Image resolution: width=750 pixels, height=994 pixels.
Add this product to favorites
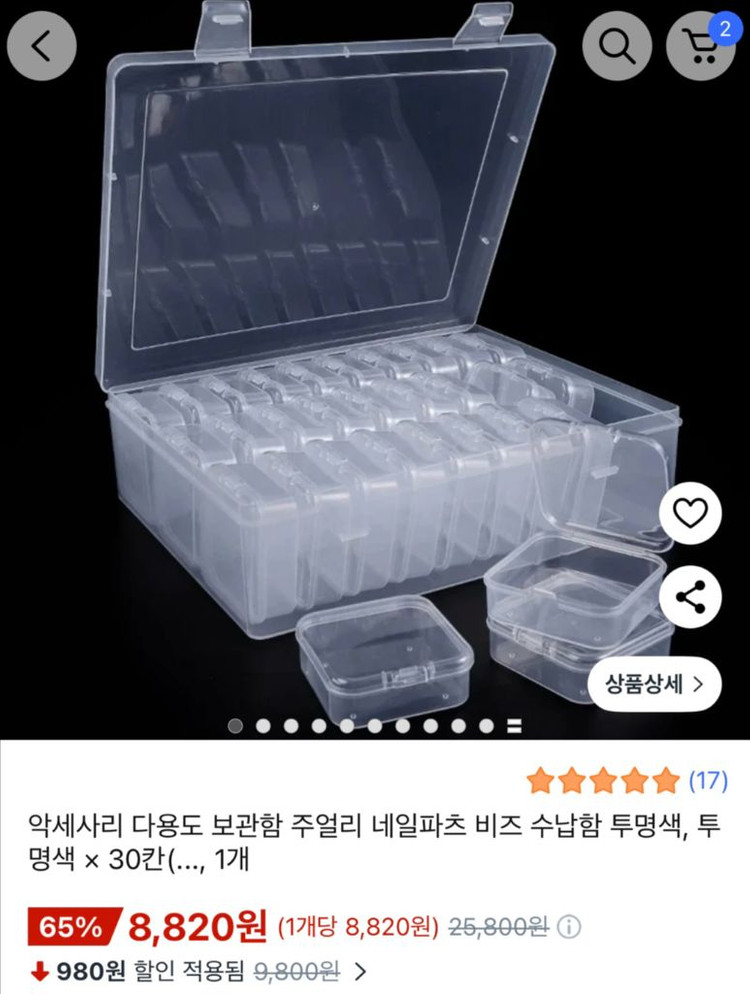[691, 513]
